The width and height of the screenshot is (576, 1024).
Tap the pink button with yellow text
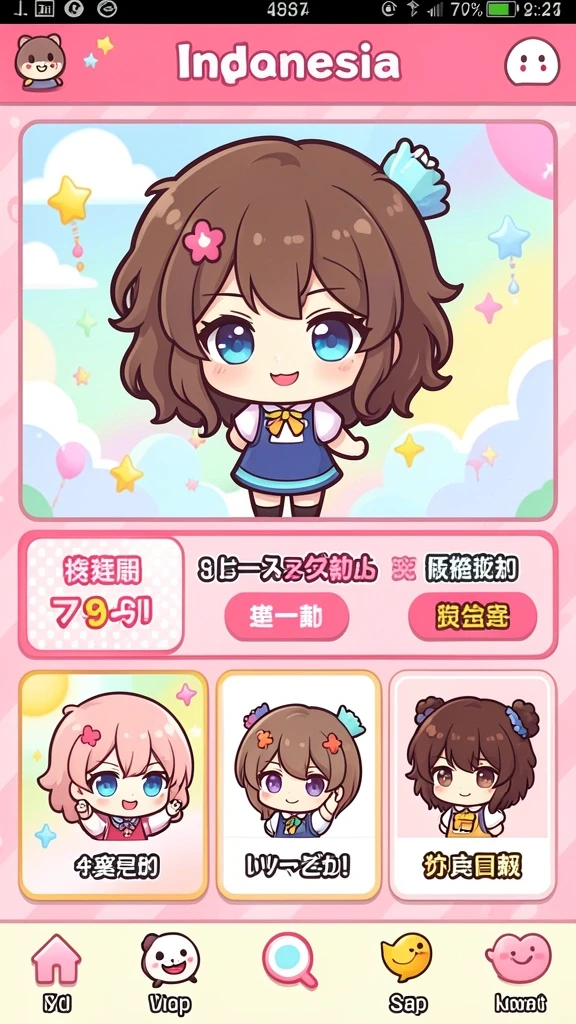point(472,616)
